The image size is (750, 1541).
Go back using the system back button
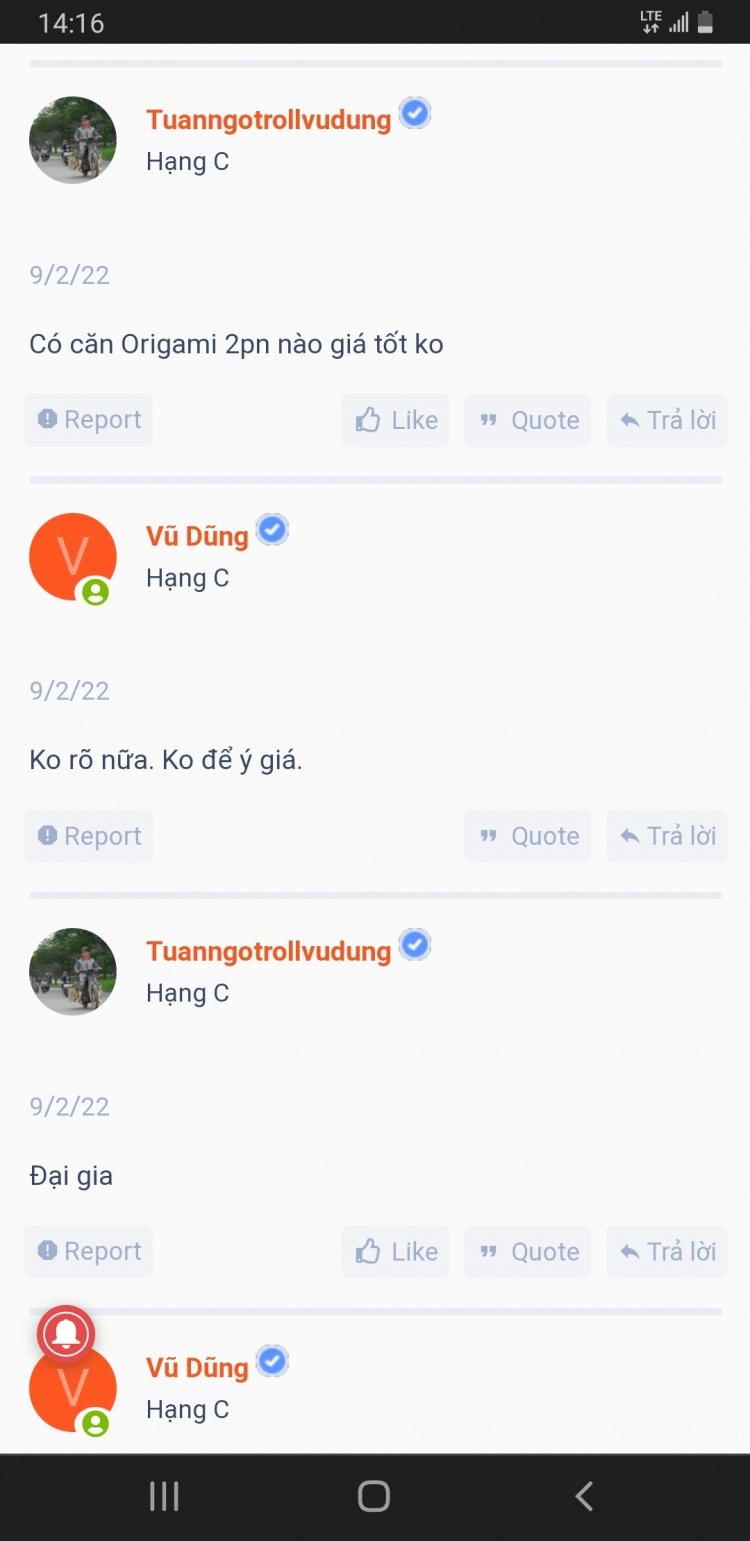[584, 1496]
